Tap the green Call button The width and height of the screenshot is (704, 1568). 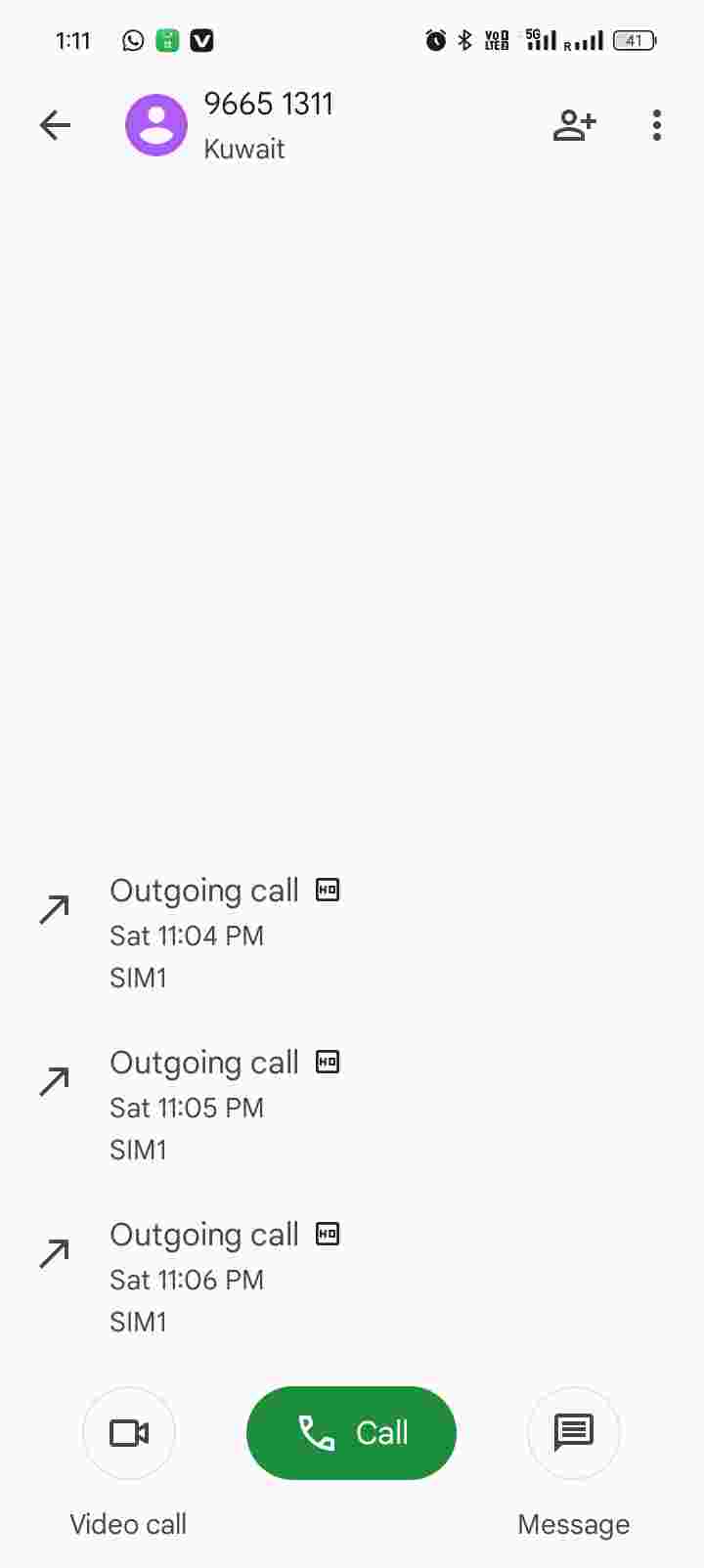click(x=351, y=1433)
